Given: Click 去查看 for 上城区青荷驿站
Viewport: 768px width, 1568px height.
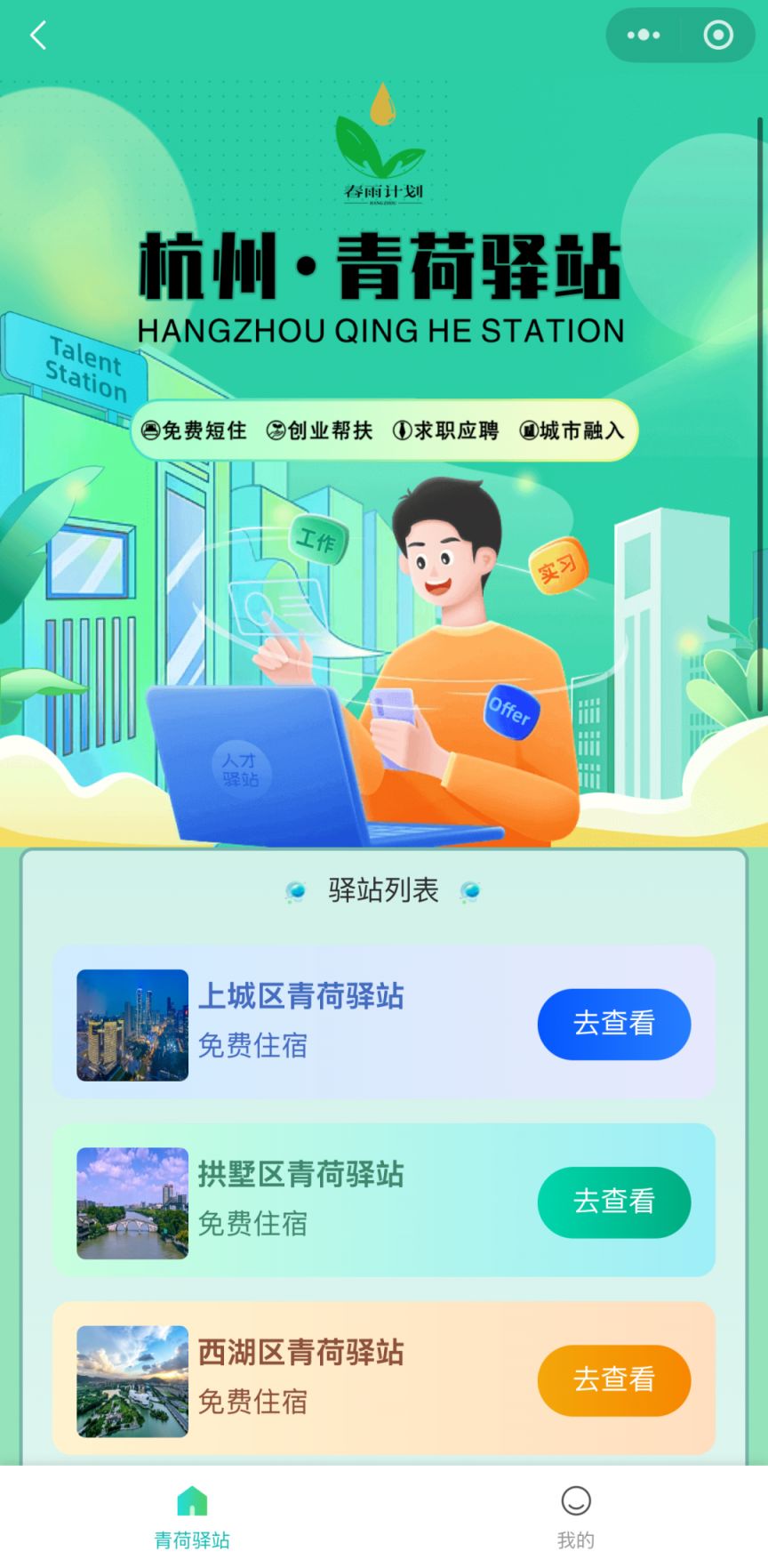Looking at the screenshot, I should pyautogui.click(x=613, y=1024).
